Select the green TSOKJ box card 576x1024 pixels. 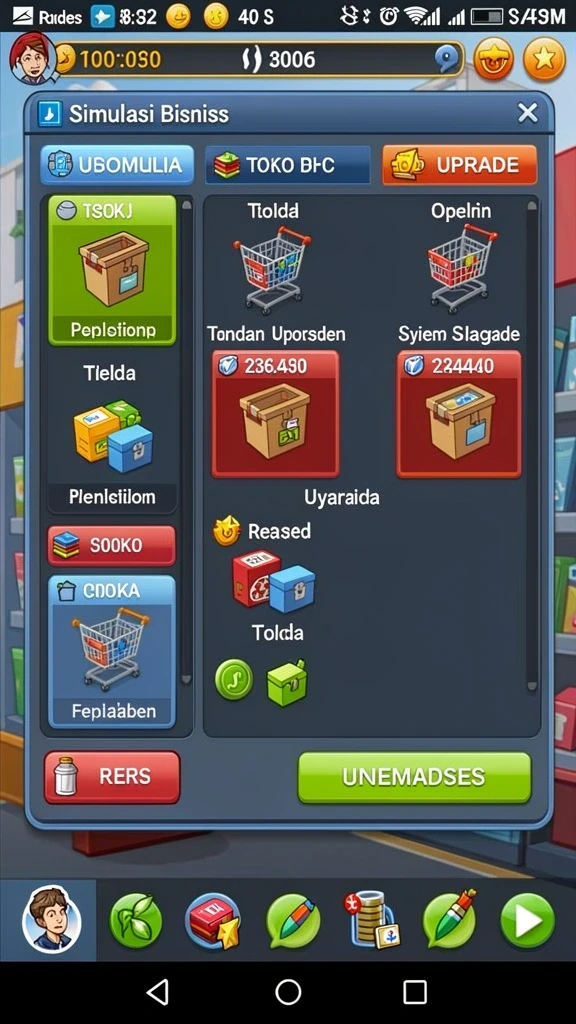point(112,270)
